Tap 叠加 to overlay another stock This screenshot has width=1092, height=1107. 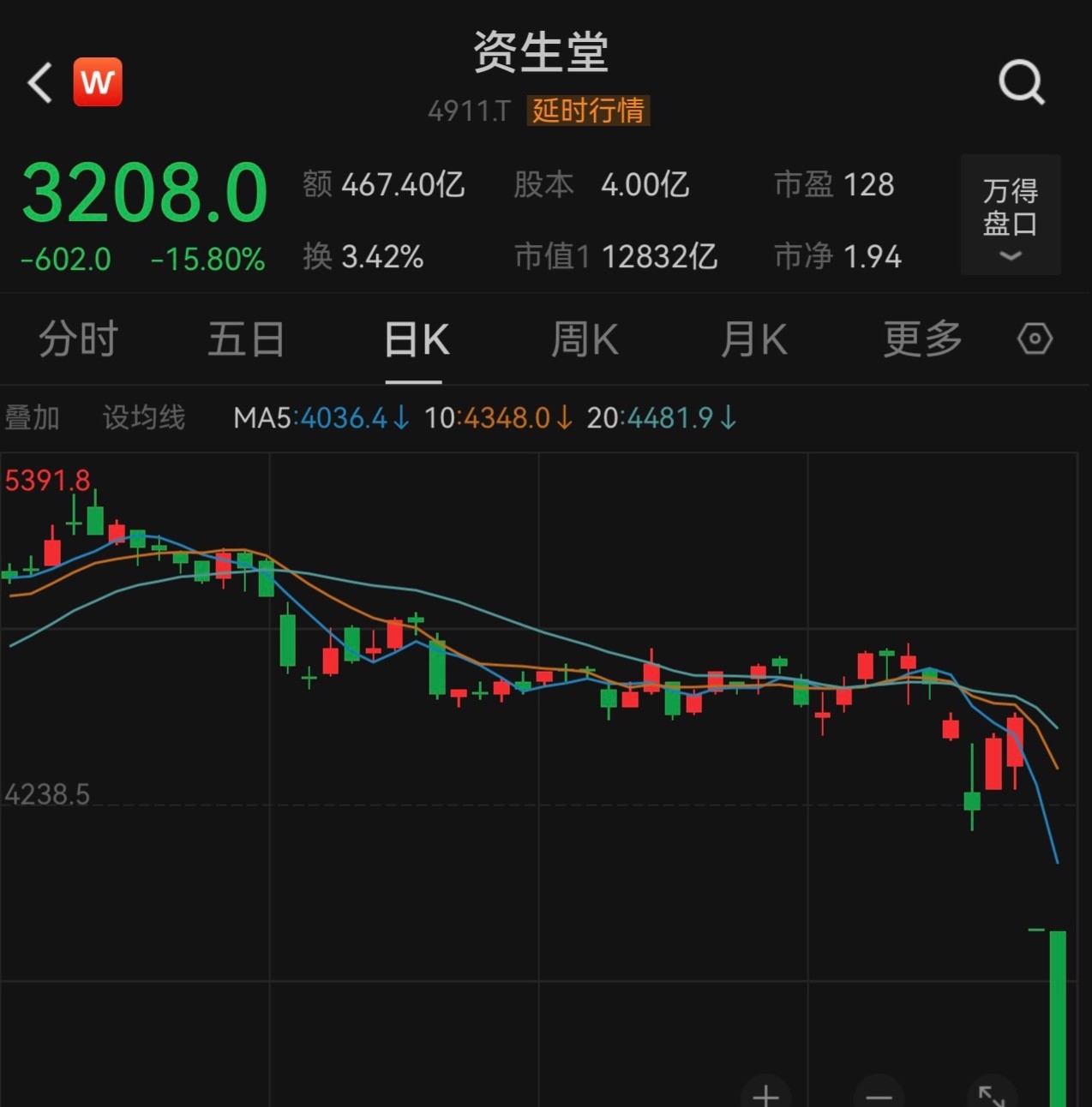33,418
